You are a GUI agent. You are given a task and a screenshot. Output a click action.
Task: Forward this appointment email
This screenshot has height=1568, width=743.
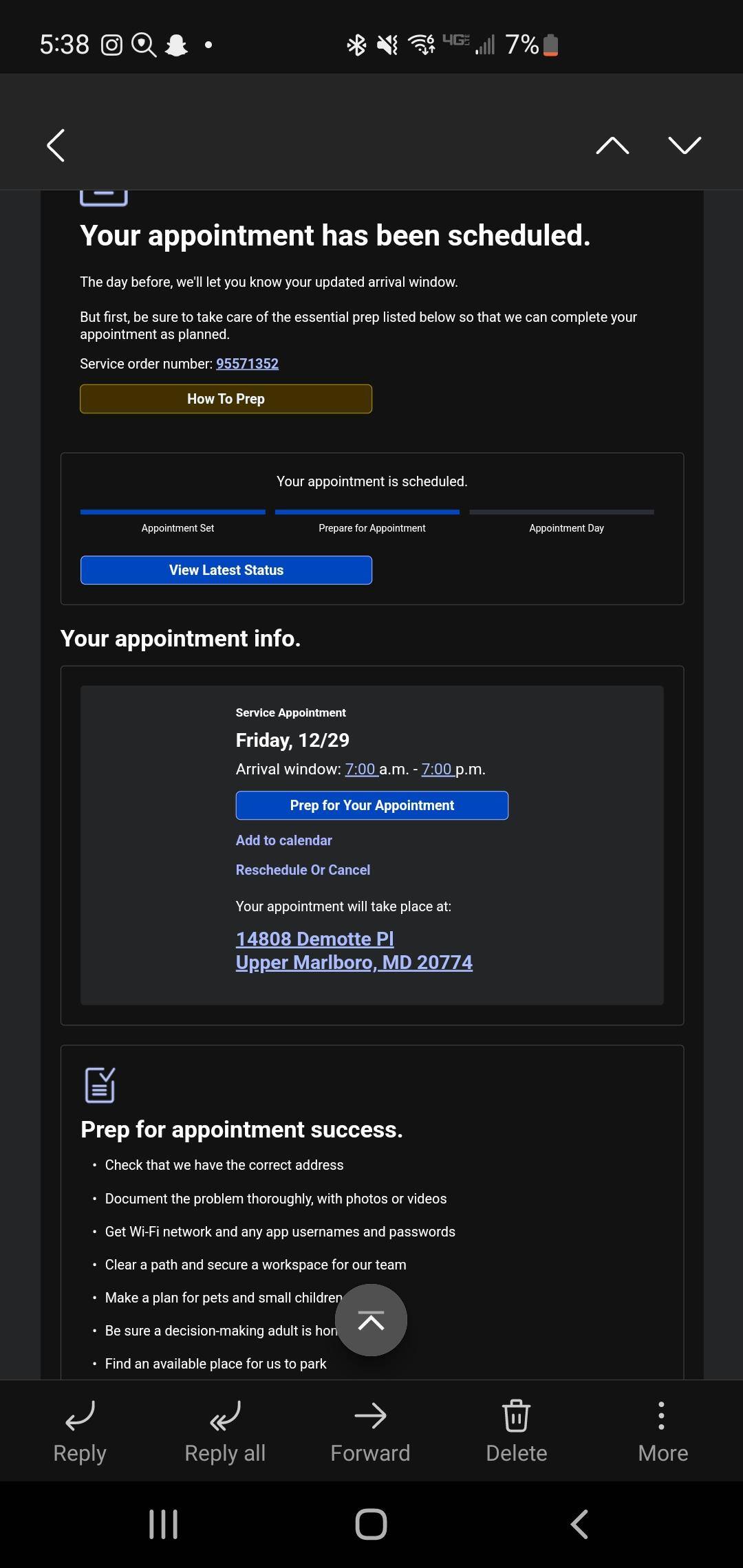(371, 1430)
